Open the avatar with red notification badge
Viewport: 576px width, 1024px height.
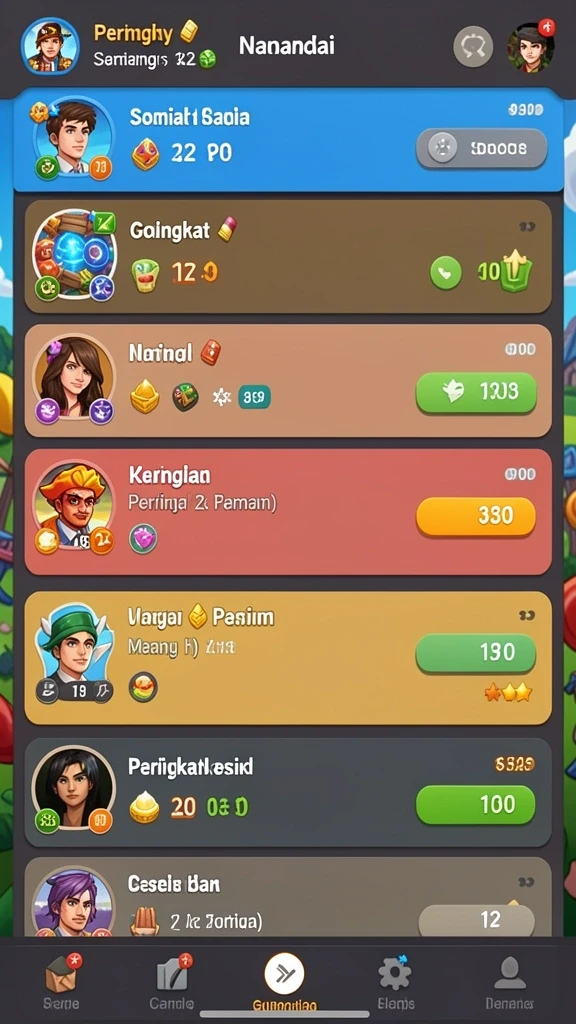pos(531,46)
